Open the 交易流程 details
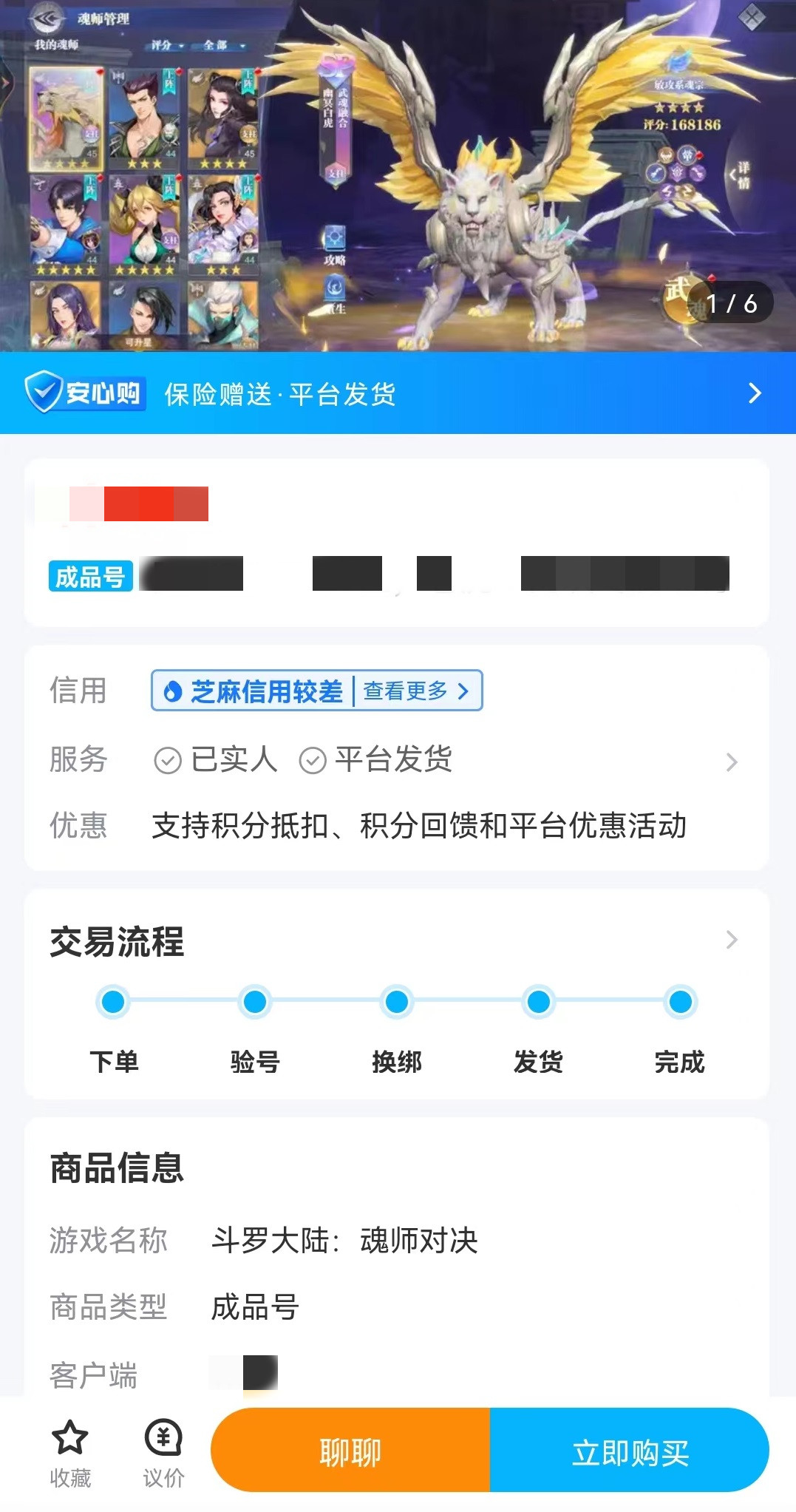This screenshot has height=1512, width=796. click(731, 940)
